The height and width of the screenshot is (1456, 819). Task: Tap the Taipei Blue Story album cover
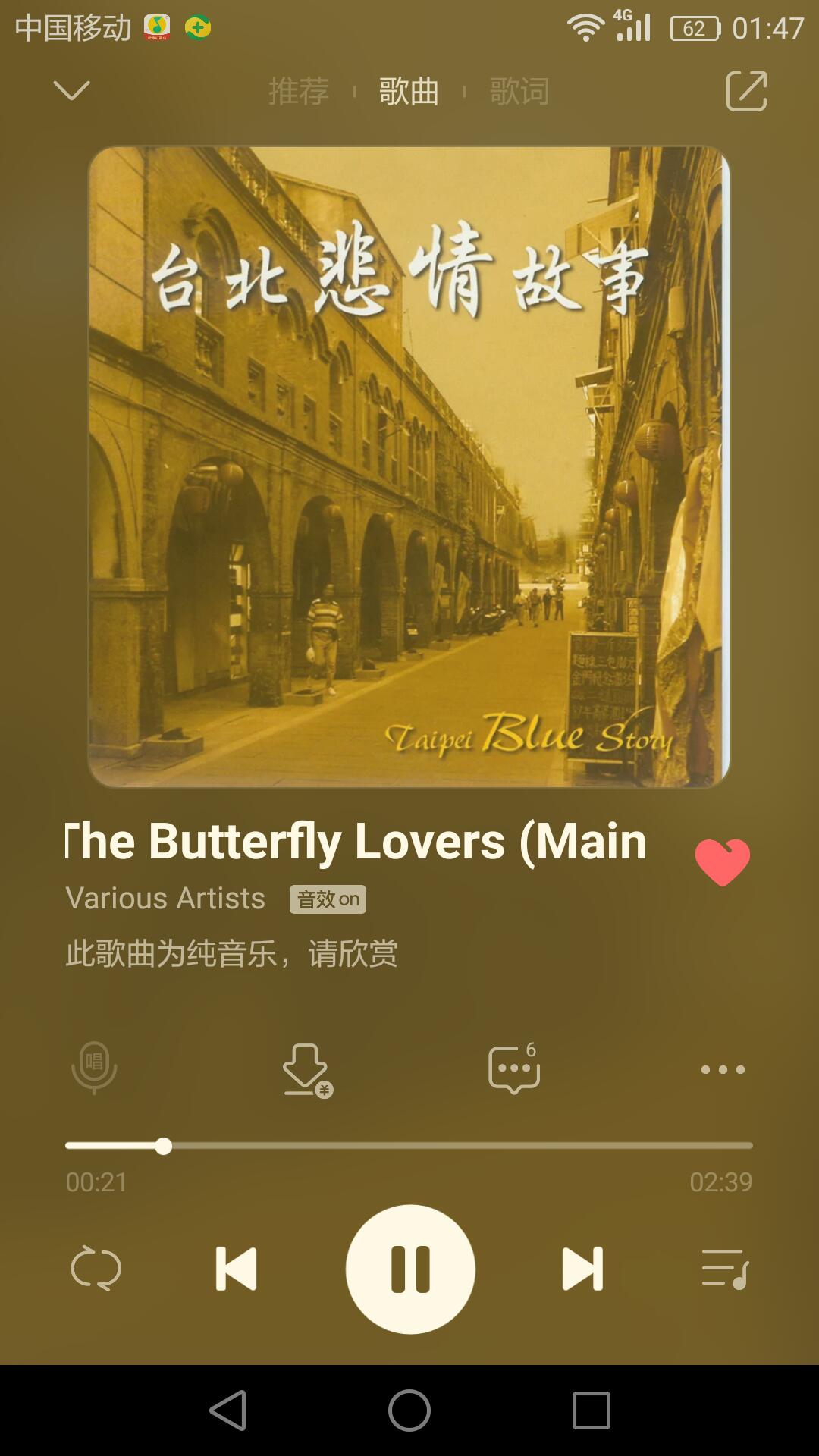pyautogui.click(x=409, y=466)
